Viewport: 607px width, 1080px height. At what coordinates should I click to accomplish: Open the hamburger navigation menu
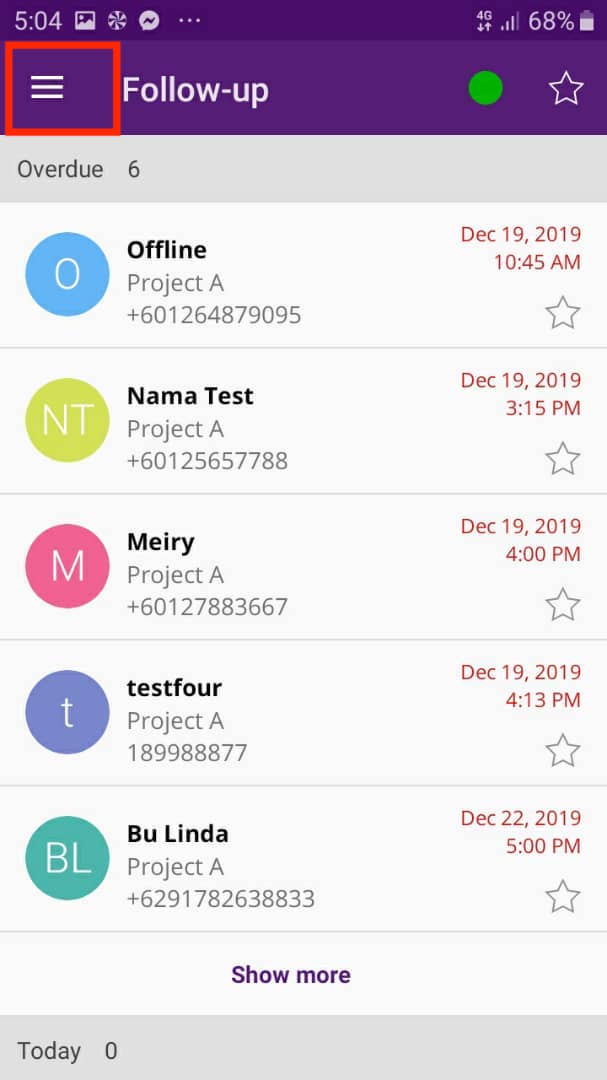click(x=47, y=88)
